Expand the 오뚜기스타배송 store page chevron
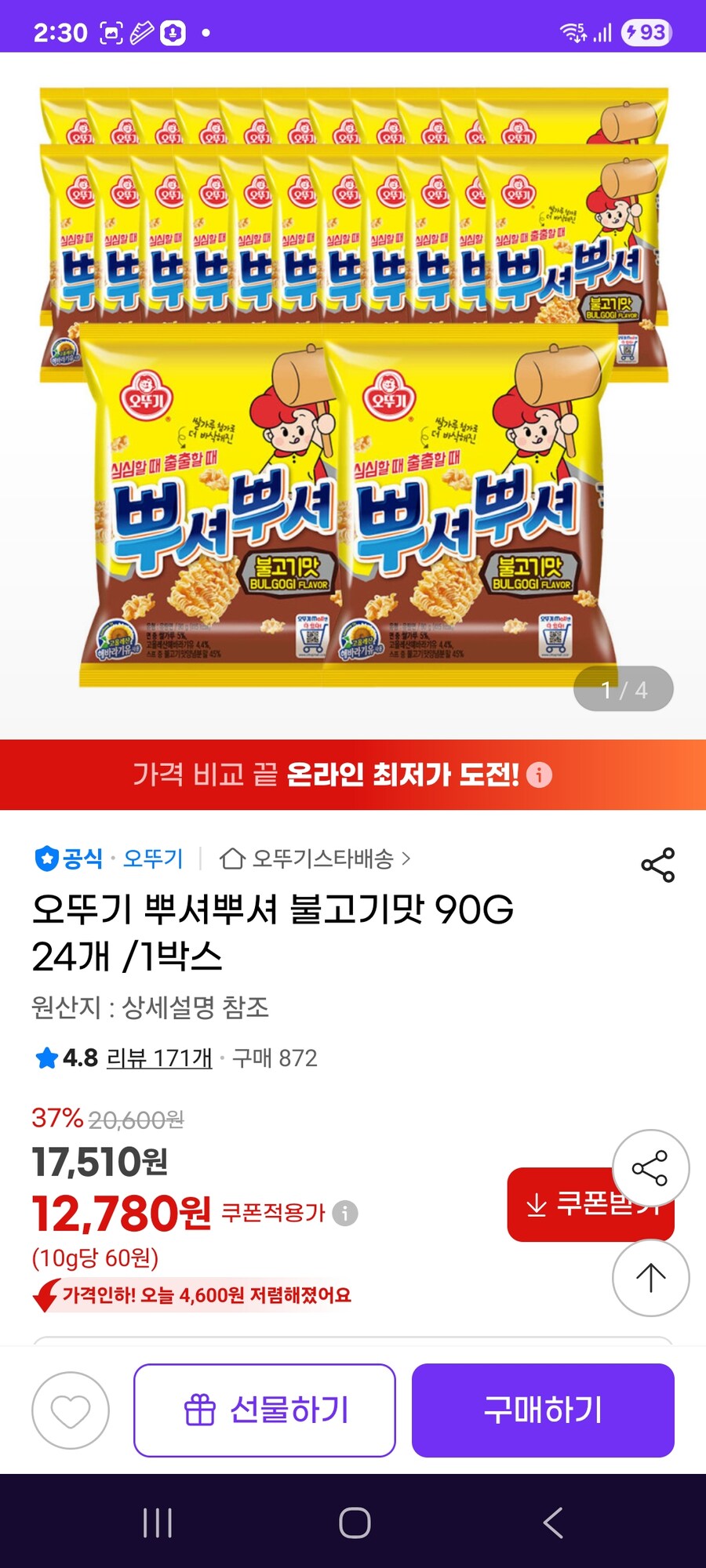Viewport: 706px width, 1568px height. (409, 858)
